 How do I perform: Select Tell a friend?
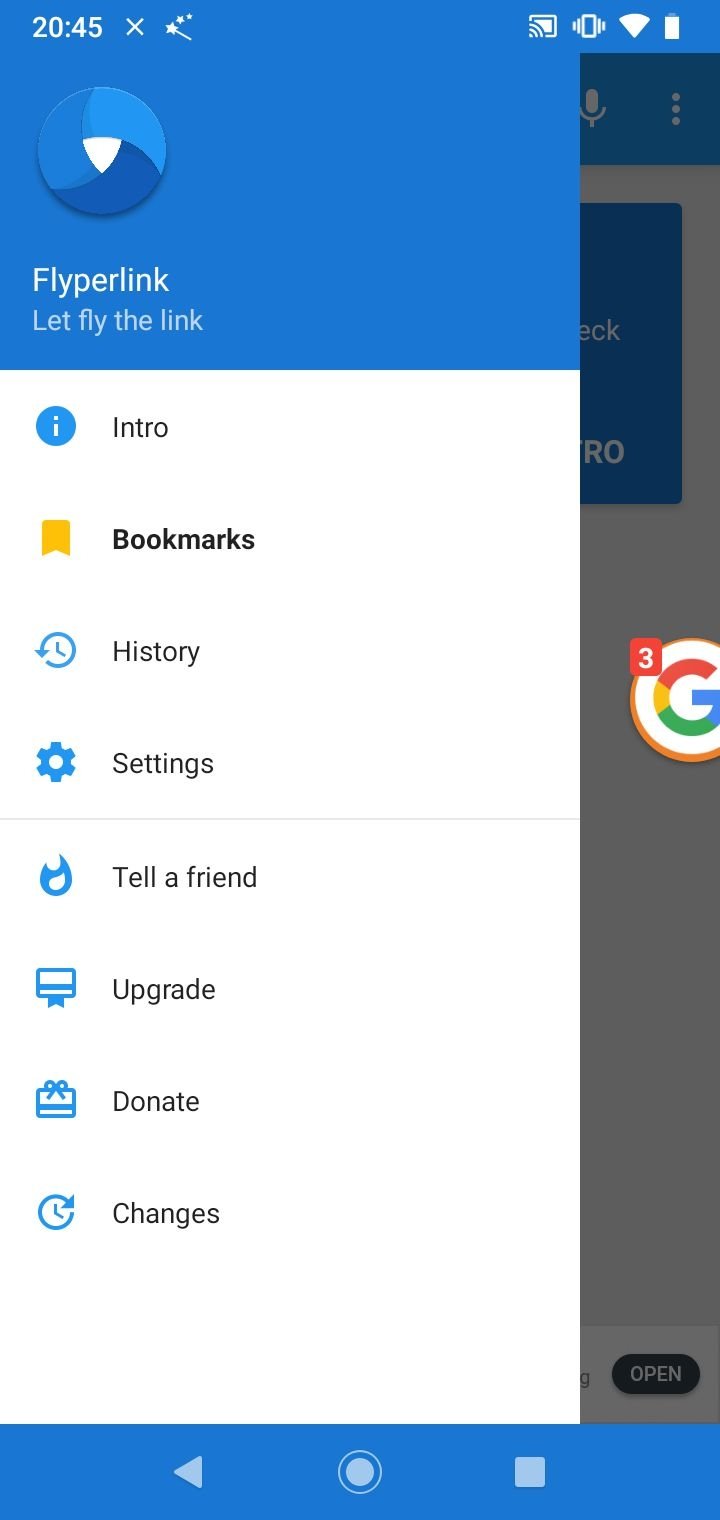pos(184,877)
